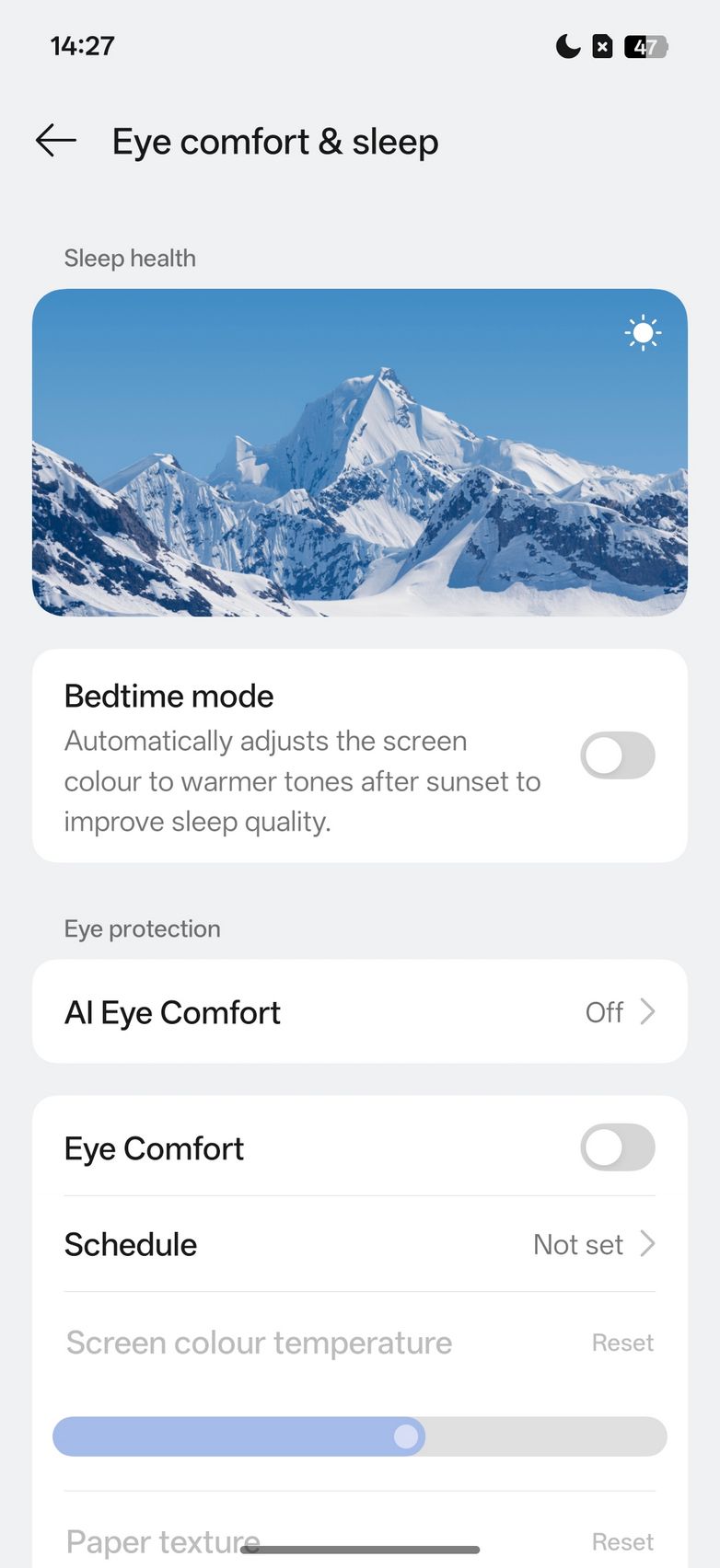Enable the Eye Comfort toggle
The height and width of the screenshot is (1568, 720).
pyautogui.click(x=617, y=1147)
